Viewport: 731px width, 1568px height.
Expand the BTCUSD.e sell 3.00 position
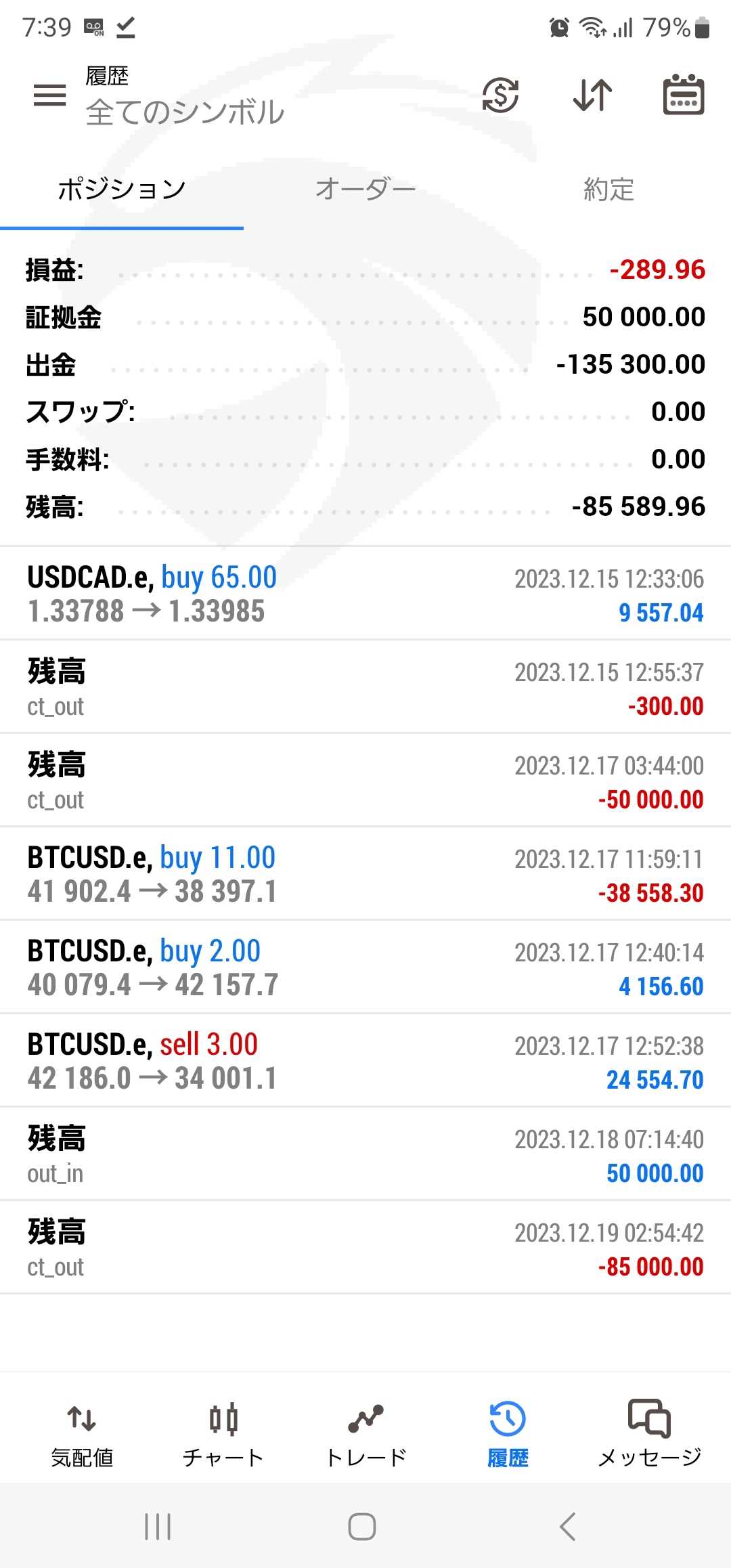[x=365, y=1061]
